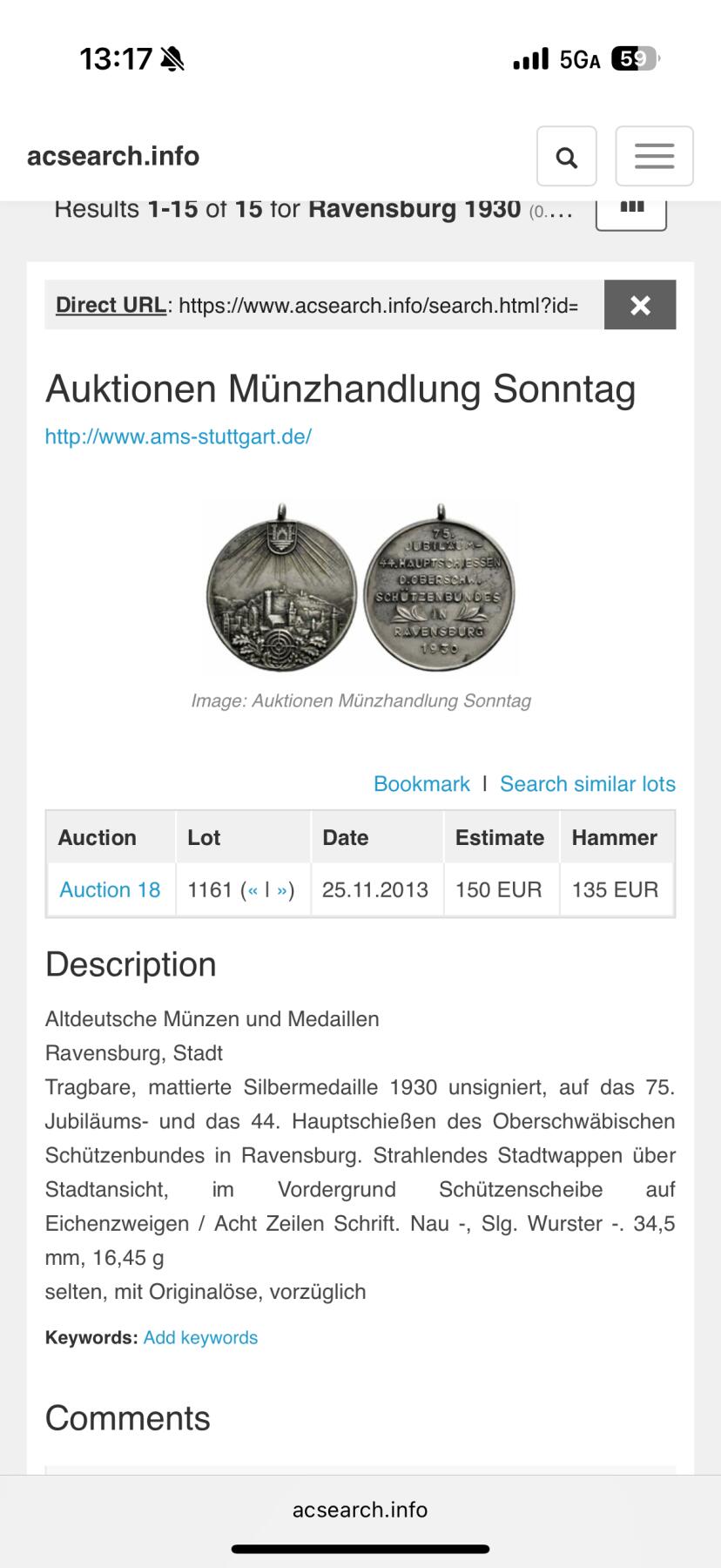Open the Direct URL link
The height and width of the screenshot is (1568, 721).
pos(110,305)
